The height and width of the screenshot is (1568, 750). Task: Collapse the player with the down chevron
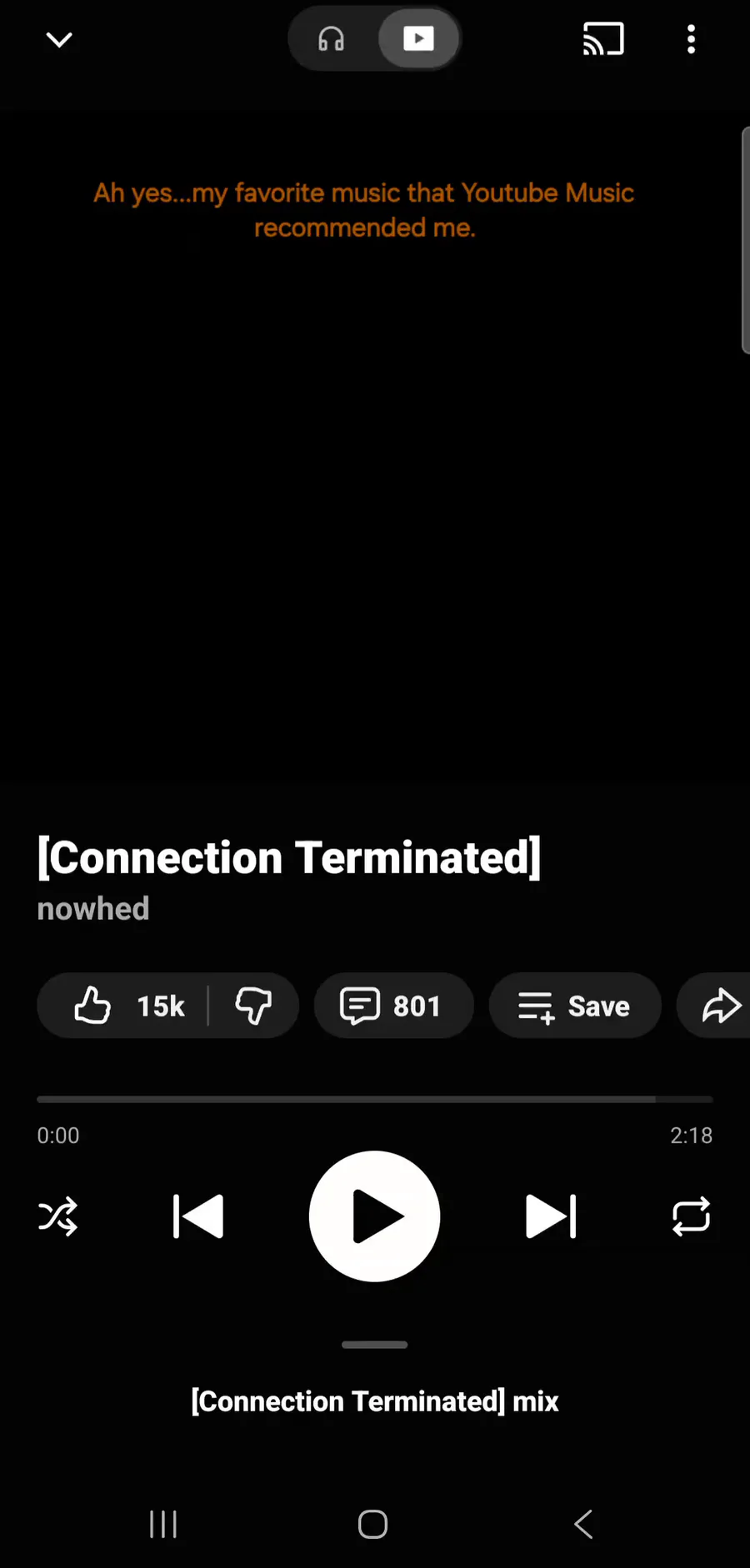58,39
